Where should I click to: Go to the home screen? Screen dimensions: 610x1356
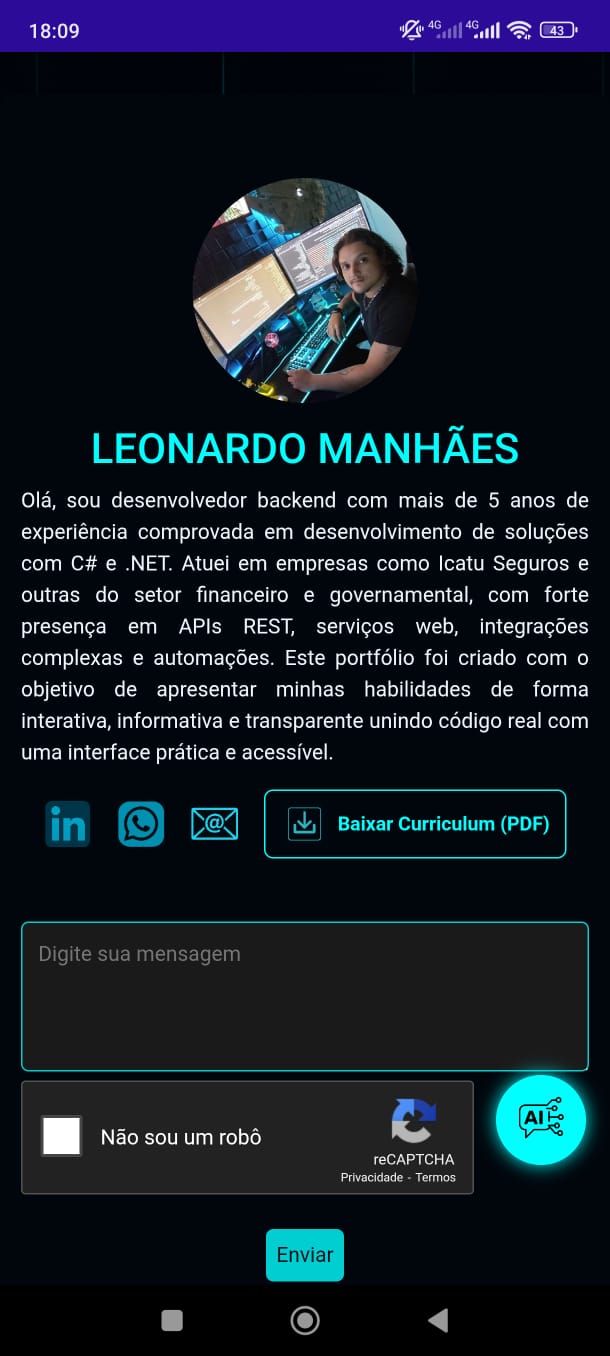pyautogui.click(x=305, y=1321)
